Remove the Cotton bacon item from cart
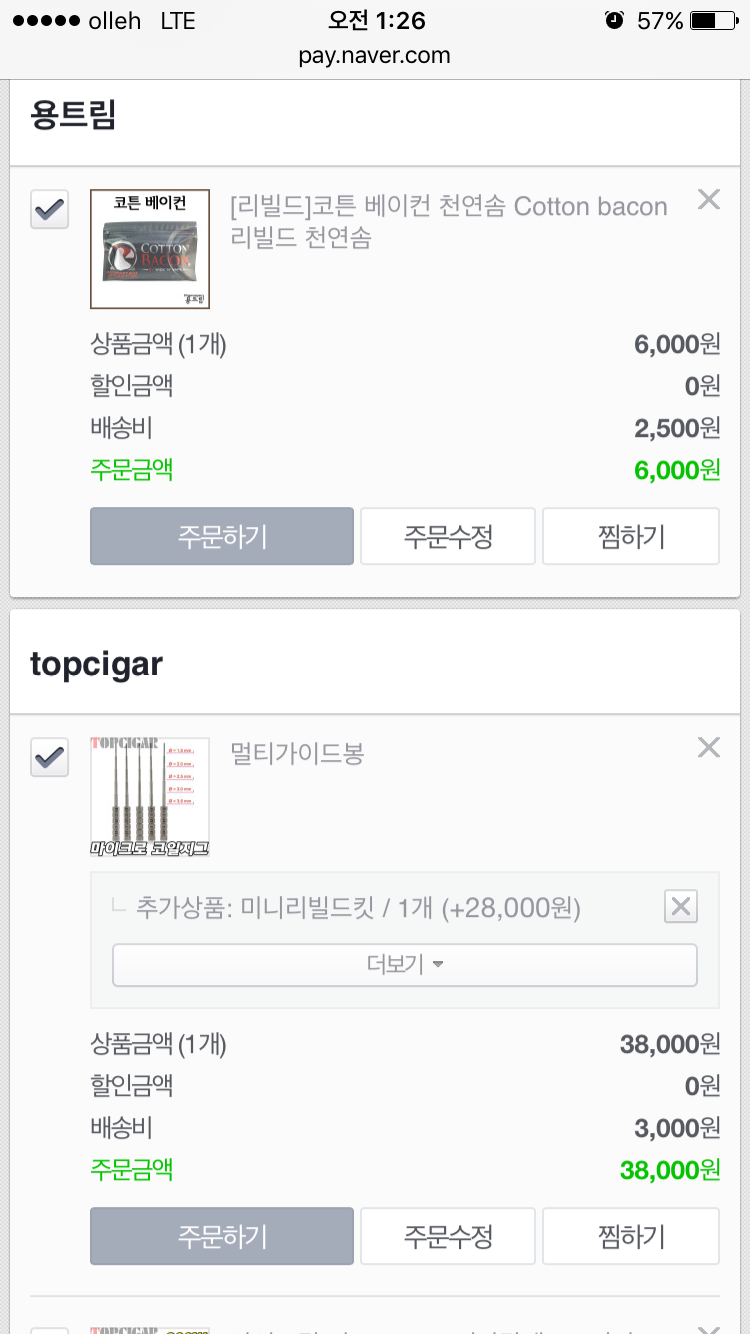Viewport: 750px width, 1334px height. (x=708, y=200)
